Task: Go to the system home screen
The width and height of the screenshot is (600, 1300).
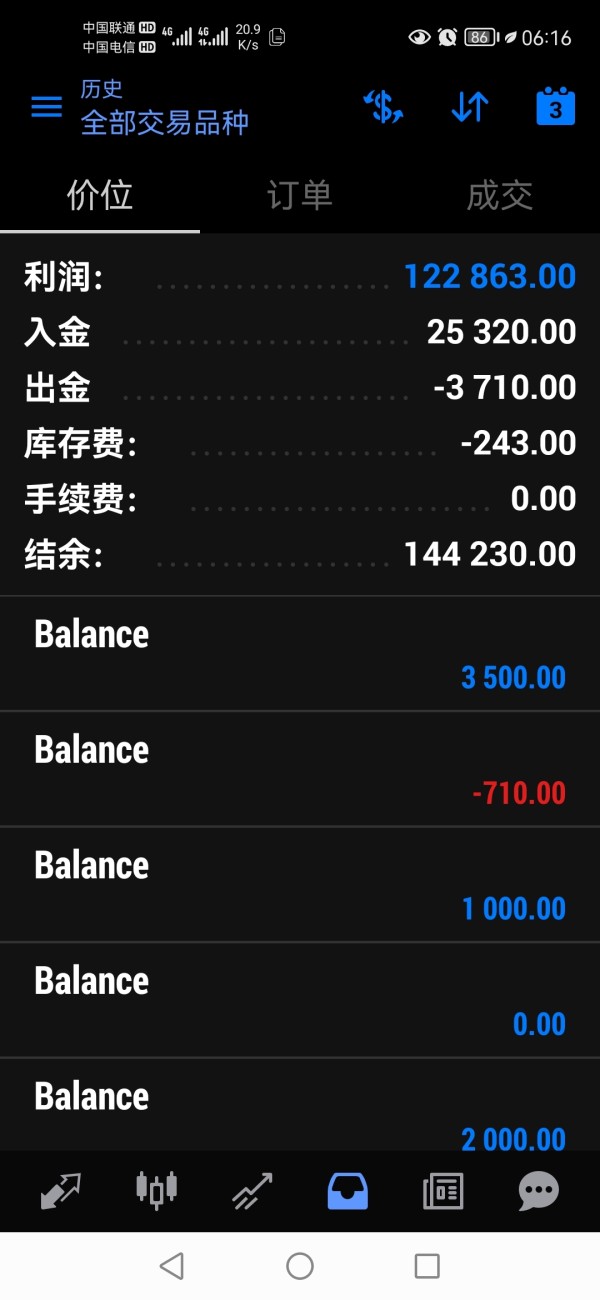Action: (x=300, y=1266)
